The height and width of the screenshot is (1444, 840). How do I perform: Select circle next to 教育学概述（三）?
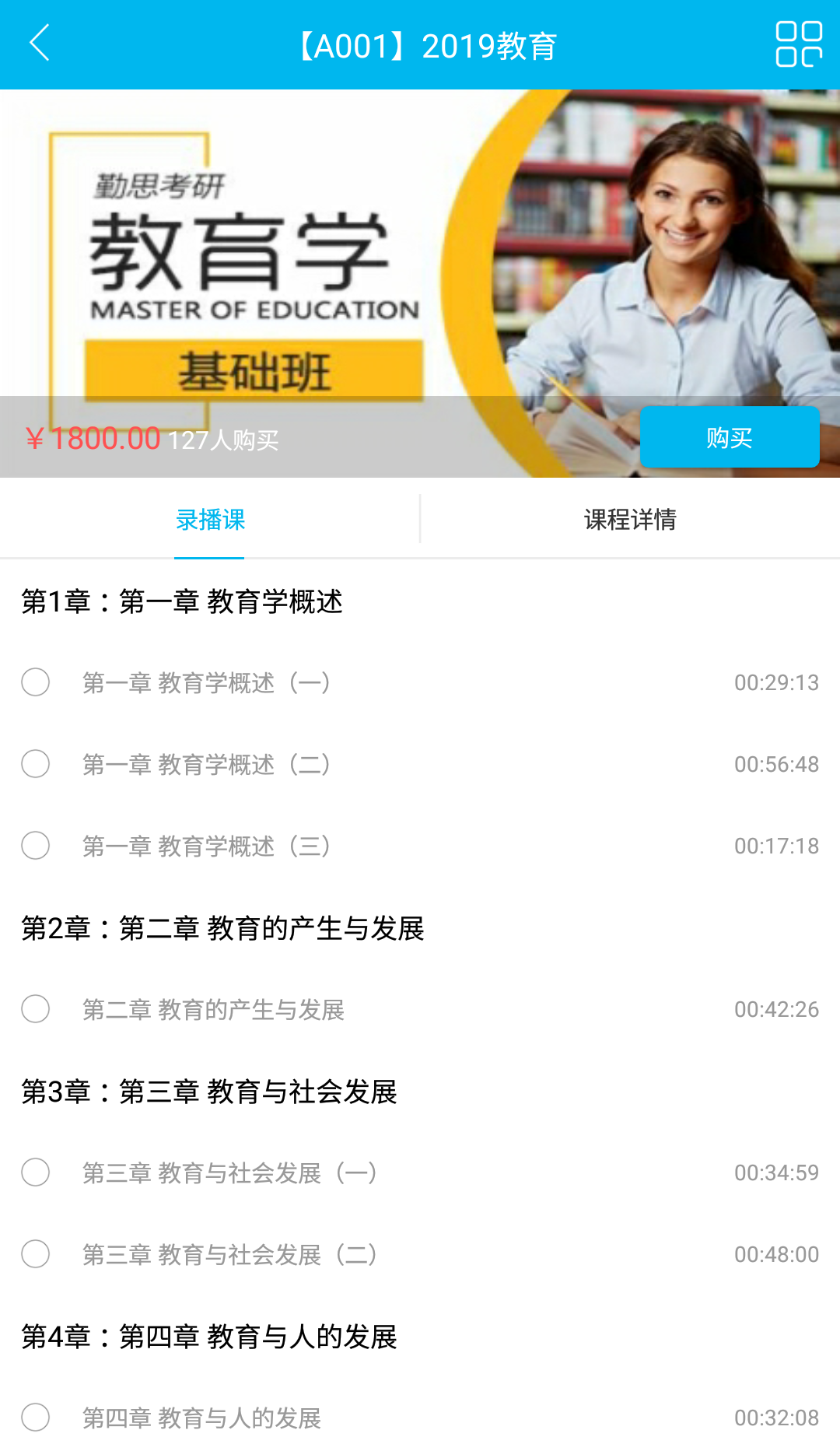click(x=34, y=846)
